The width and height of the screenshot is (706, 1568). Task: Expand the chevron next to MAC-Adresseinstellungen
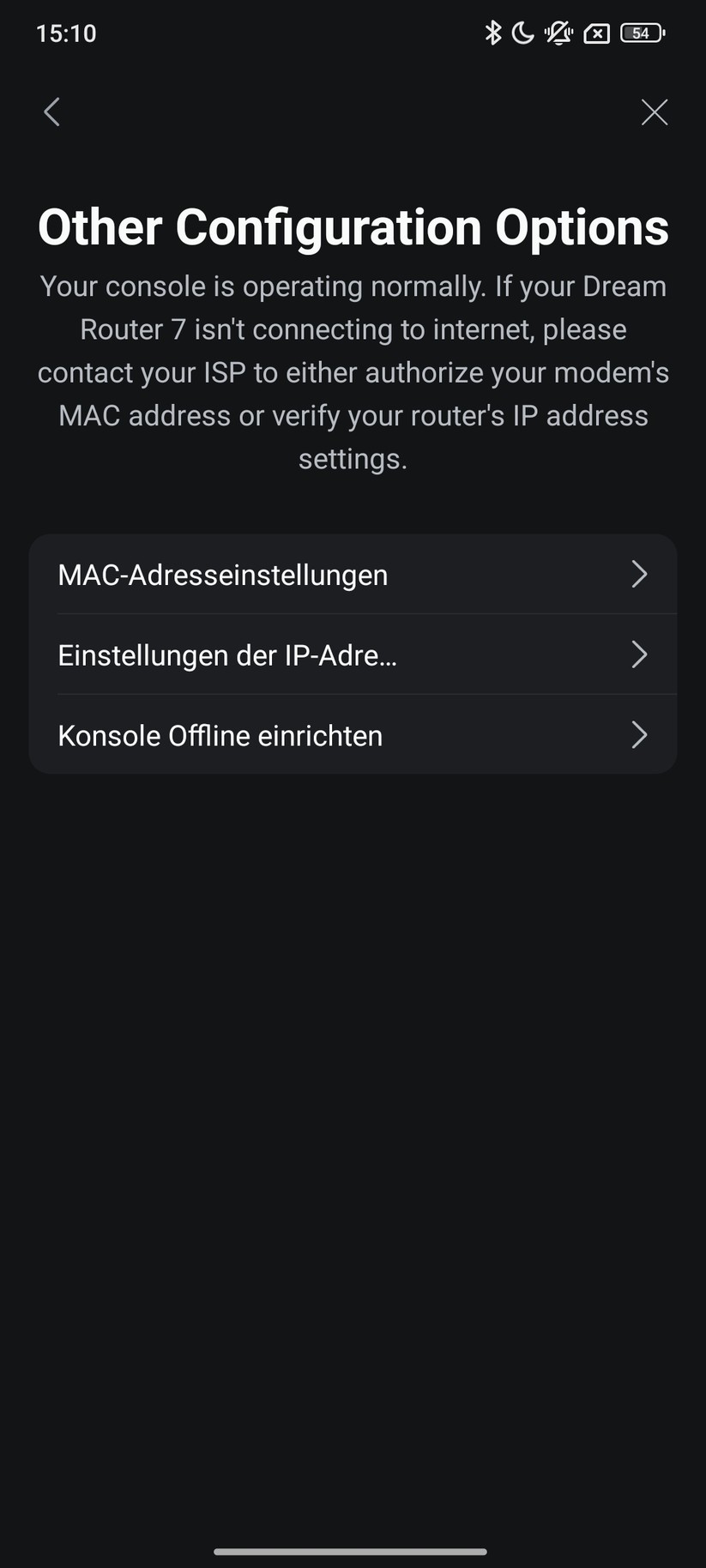tap(639, 574)
